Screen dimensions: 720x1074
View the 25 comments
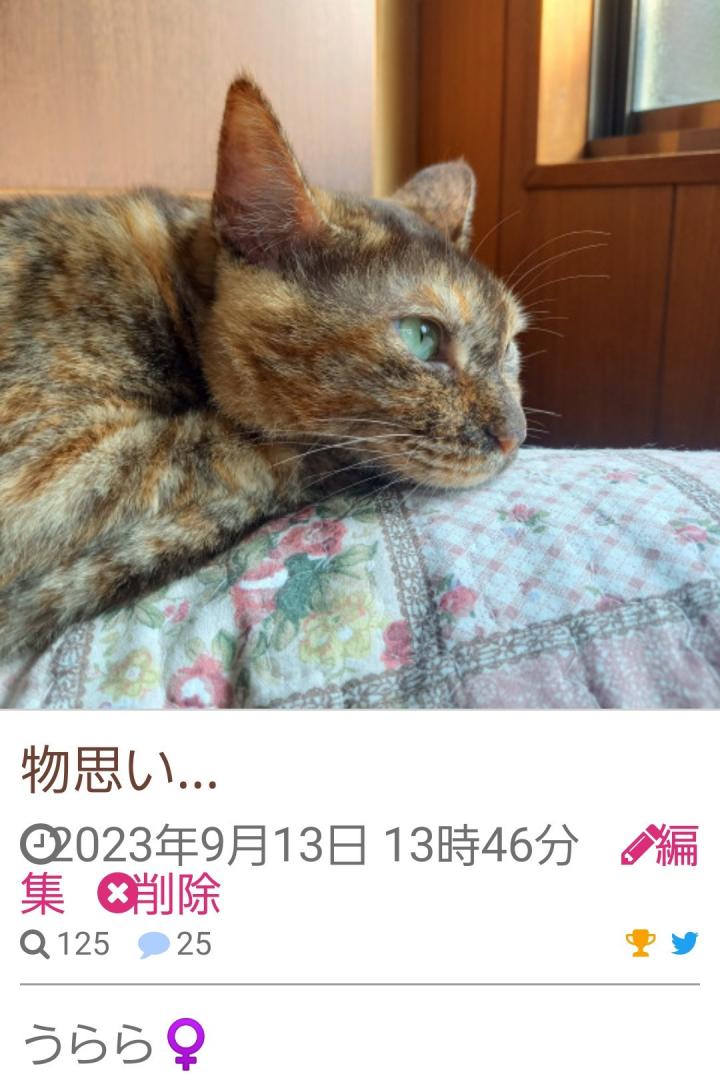click(176, 944)
